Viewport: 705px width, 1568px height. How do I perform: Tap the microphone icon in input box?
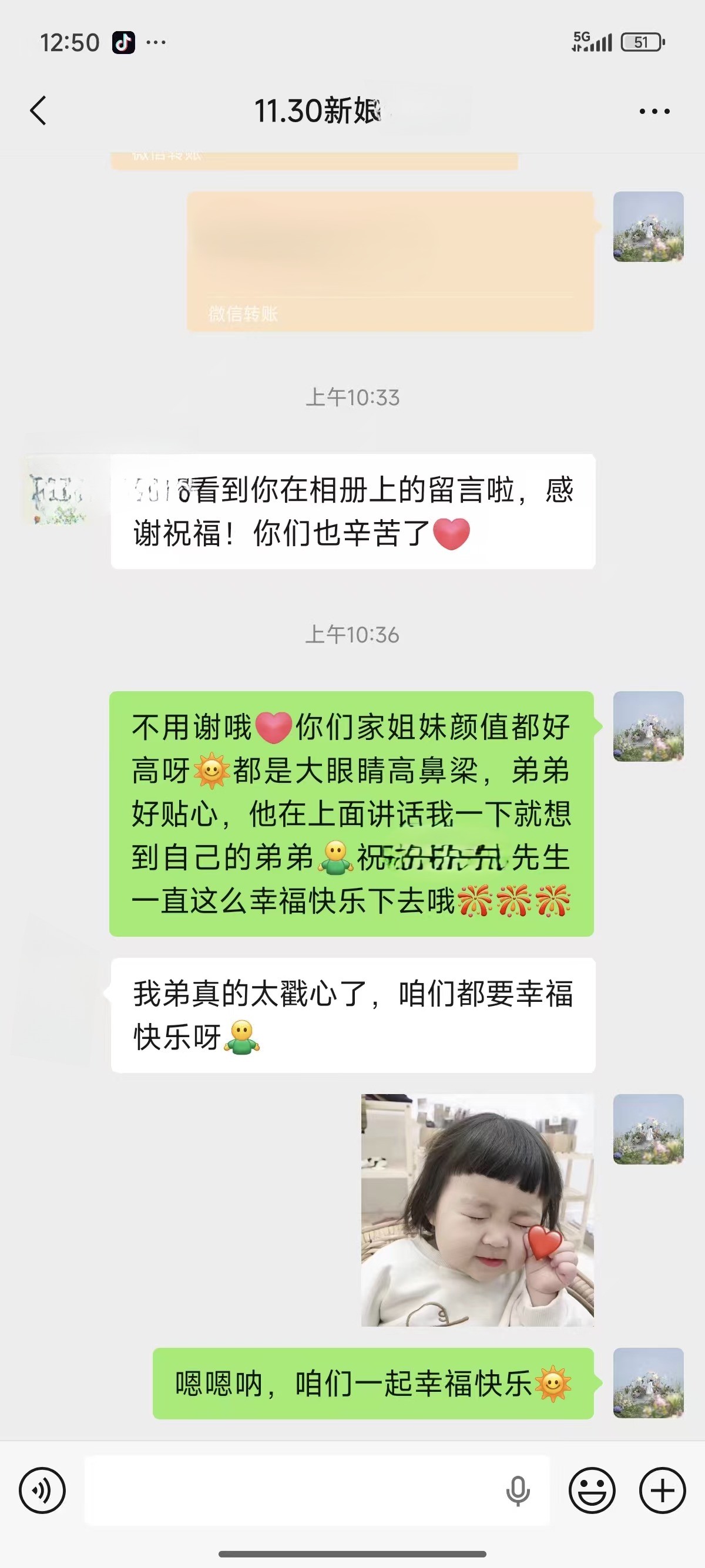(518, 1490)
